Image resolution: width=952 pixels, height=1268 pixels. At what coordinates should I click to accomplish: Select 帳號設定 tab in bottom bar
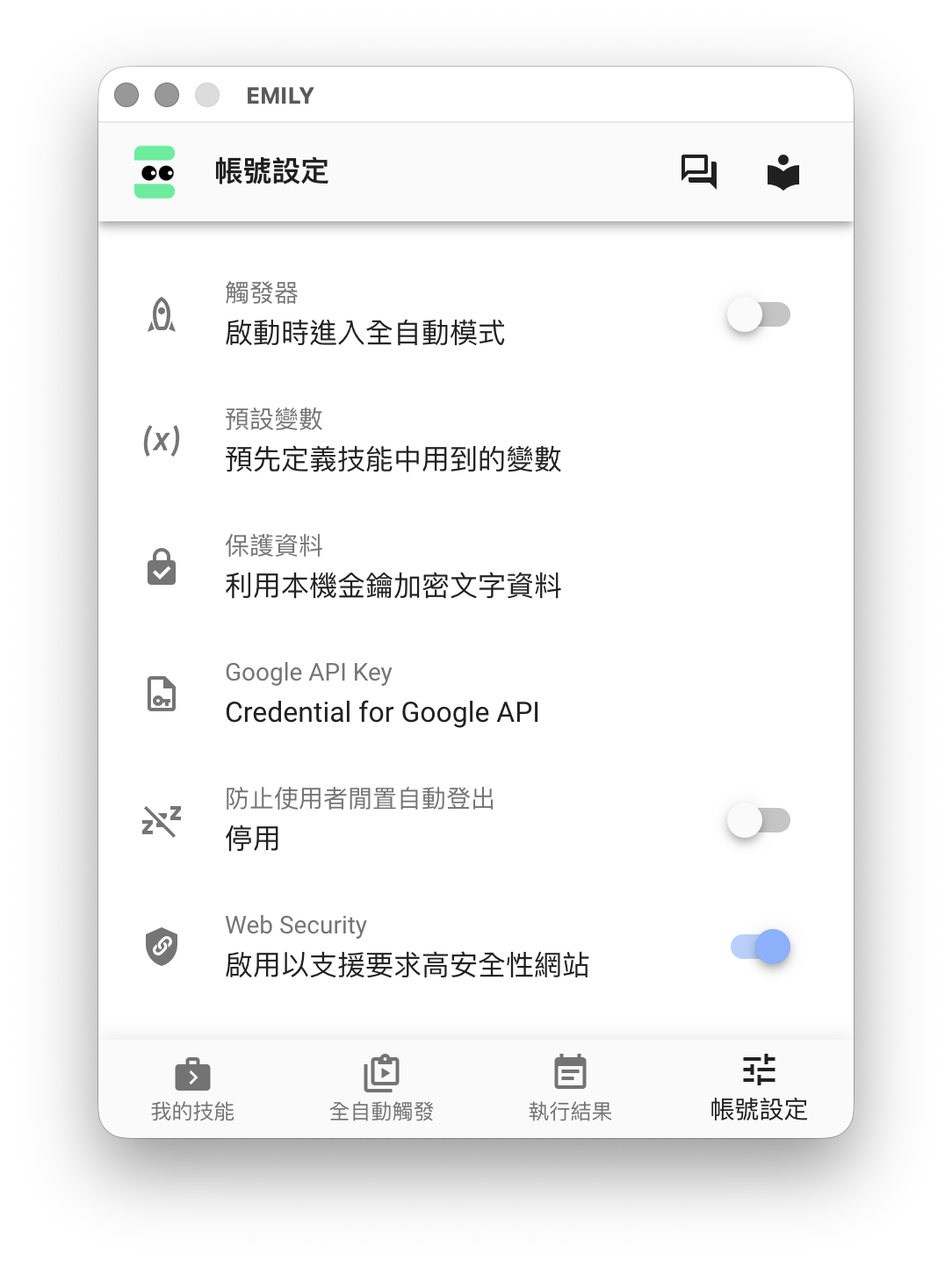click(759, 1089)
